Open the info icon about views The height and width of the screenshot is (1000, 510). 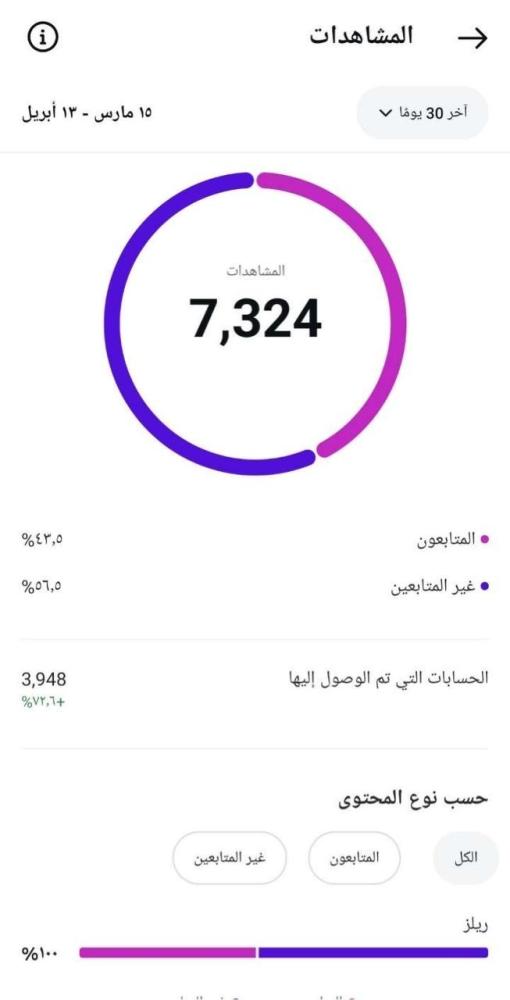point(43,38)
